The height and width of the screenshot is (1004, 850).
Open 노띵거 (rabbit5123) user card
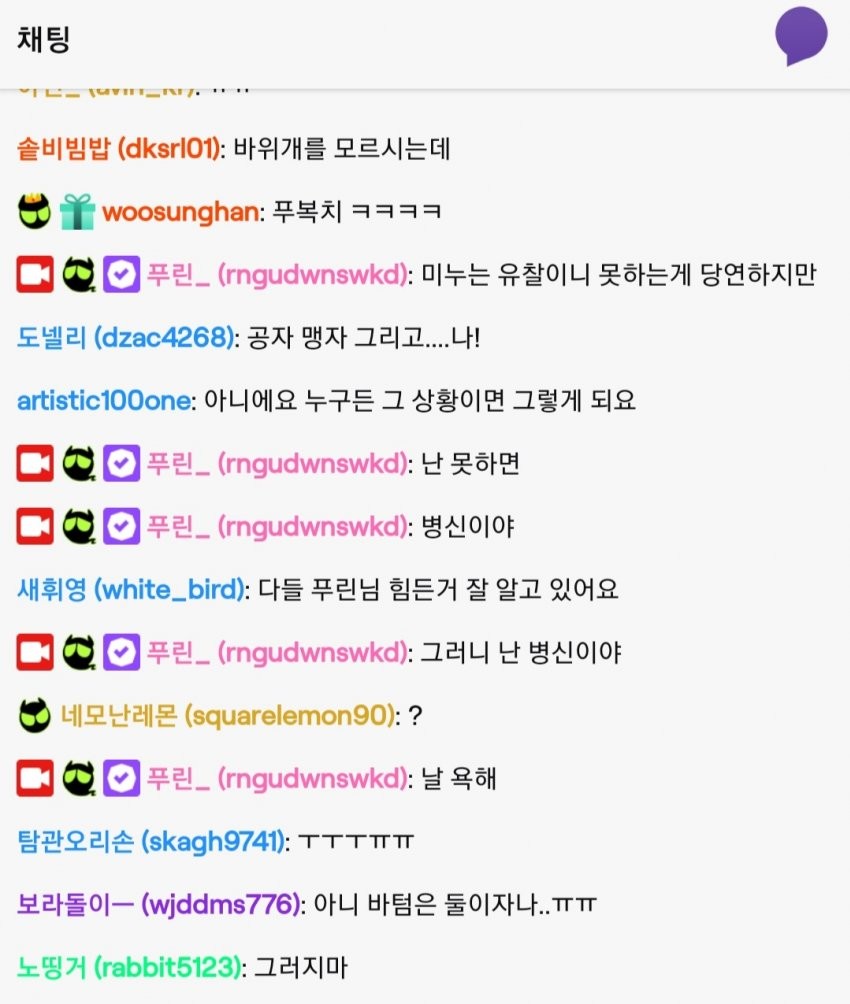tap(128, 967)
